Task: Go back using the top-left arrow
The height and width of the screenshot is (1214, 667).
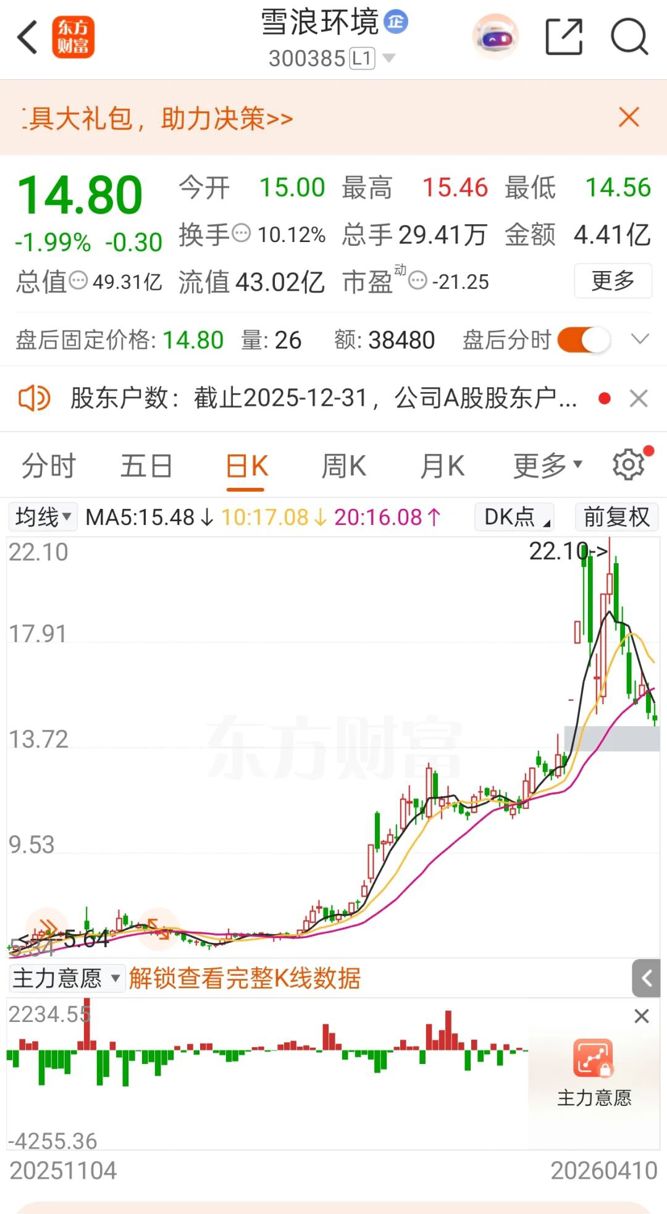Action: [x=28, y=38]
